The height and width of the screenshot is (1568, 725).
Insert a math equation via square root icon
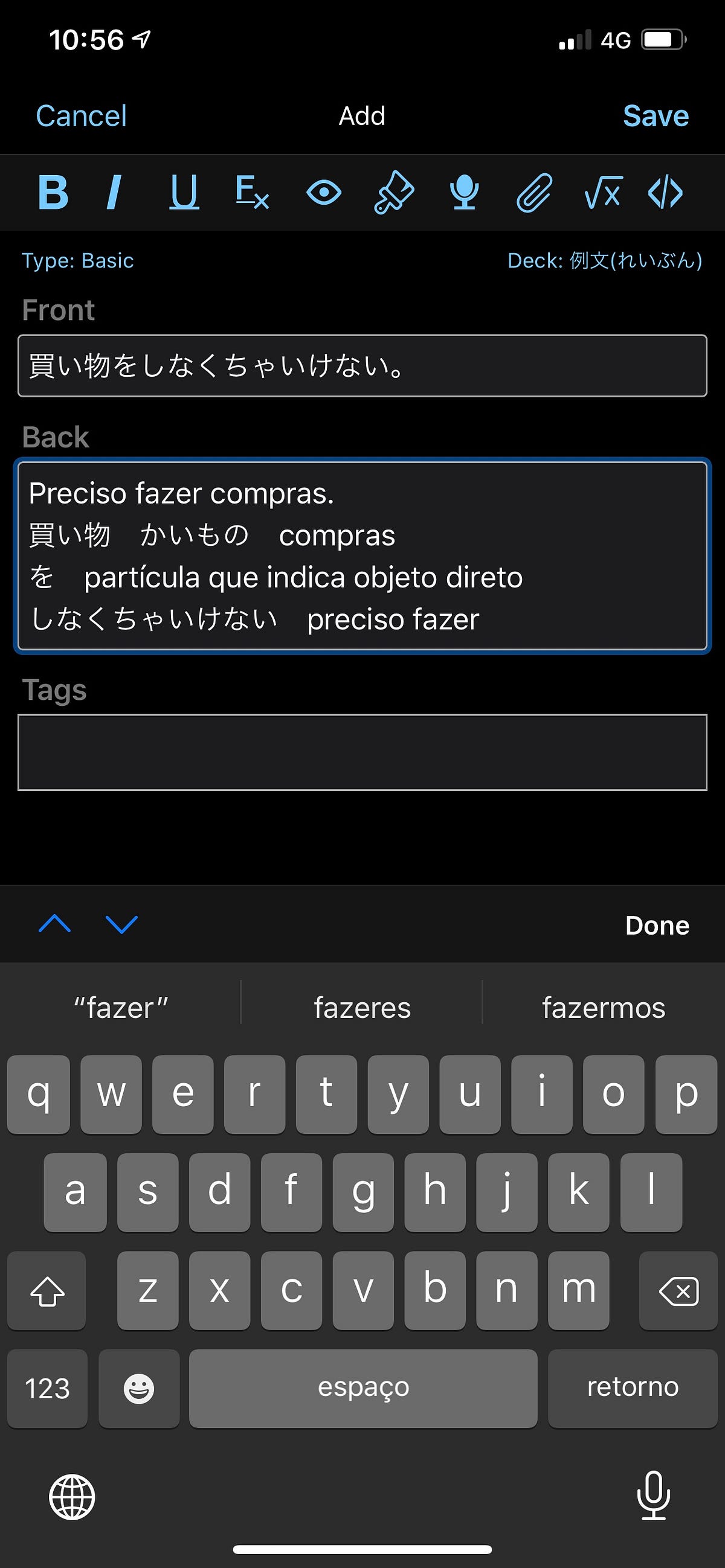point(602,193)
